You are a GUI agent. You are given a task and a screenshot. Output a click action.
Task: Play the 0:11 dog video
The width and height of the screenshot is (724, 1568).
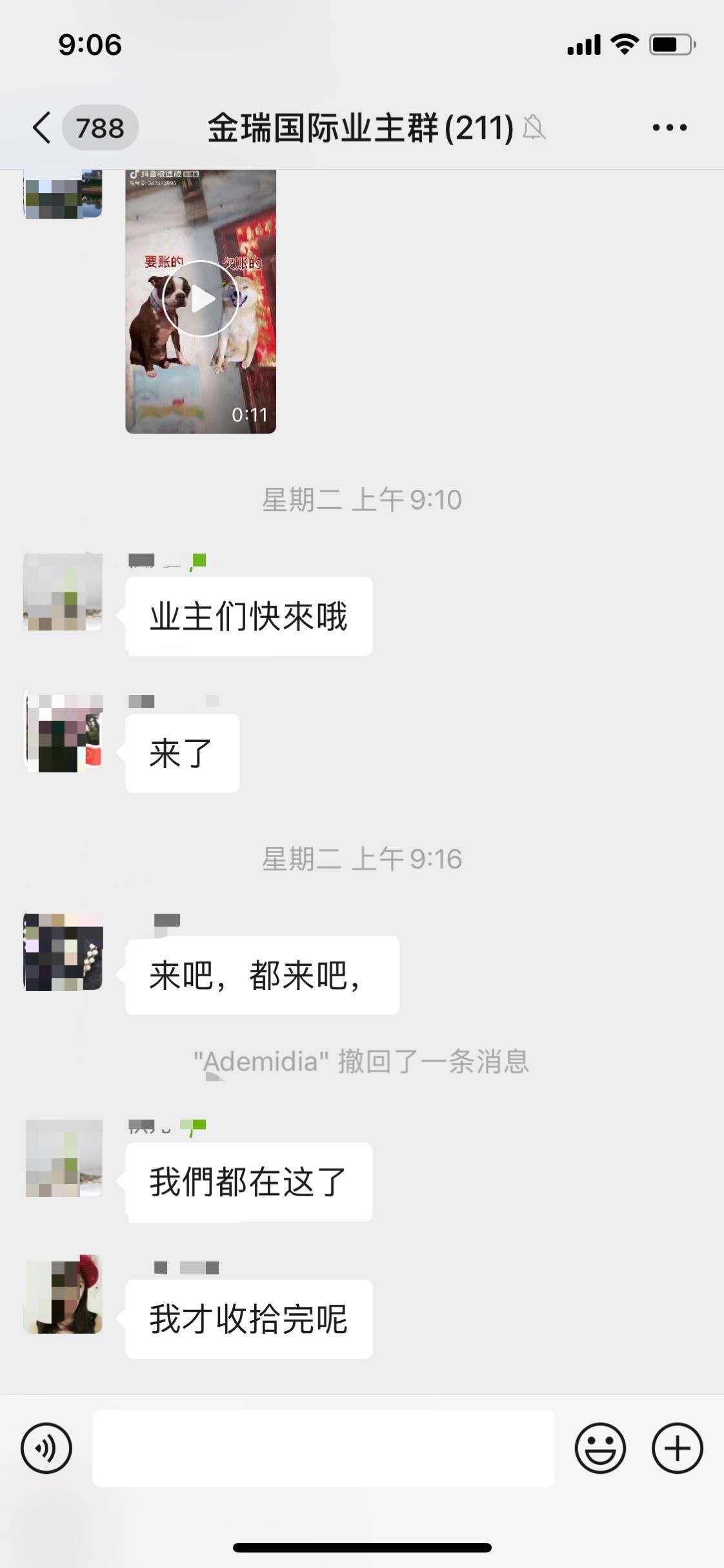click(x=201, y=299)
